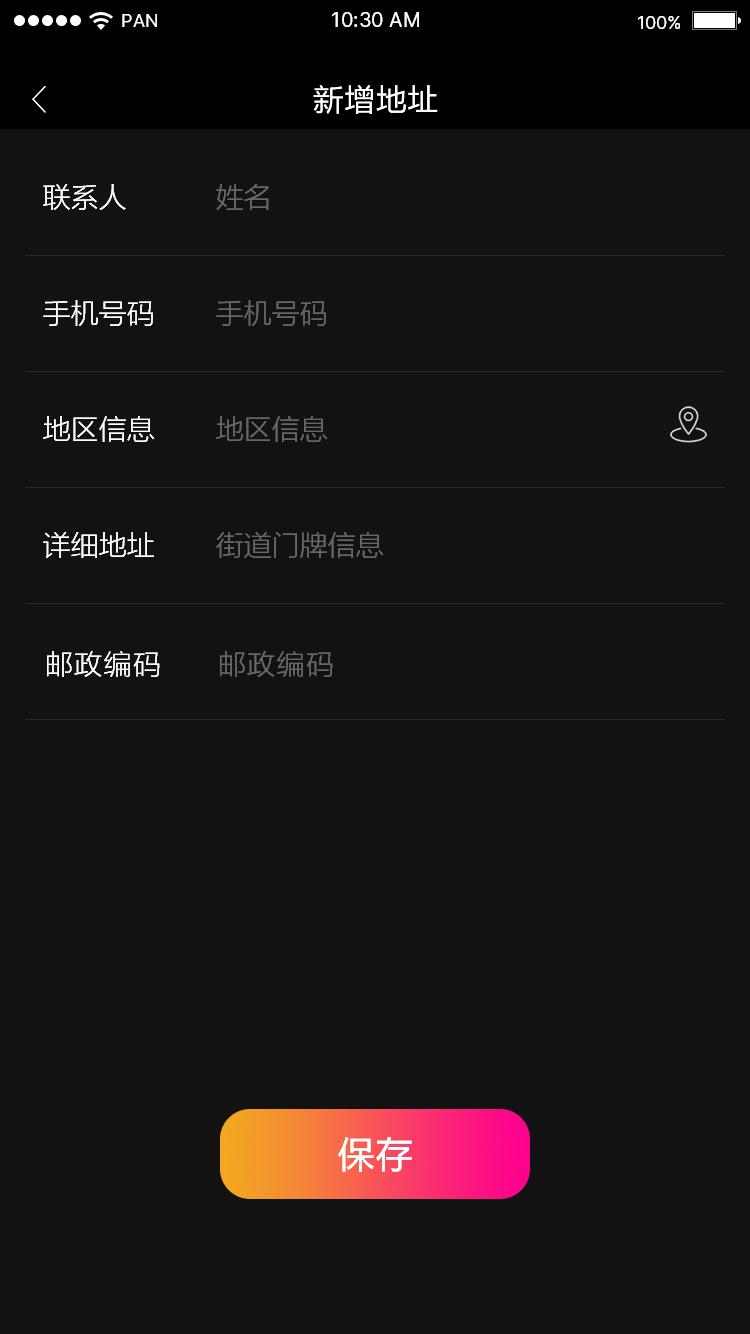
Task: Open the location picker pin icon
Action: (688, 424)
